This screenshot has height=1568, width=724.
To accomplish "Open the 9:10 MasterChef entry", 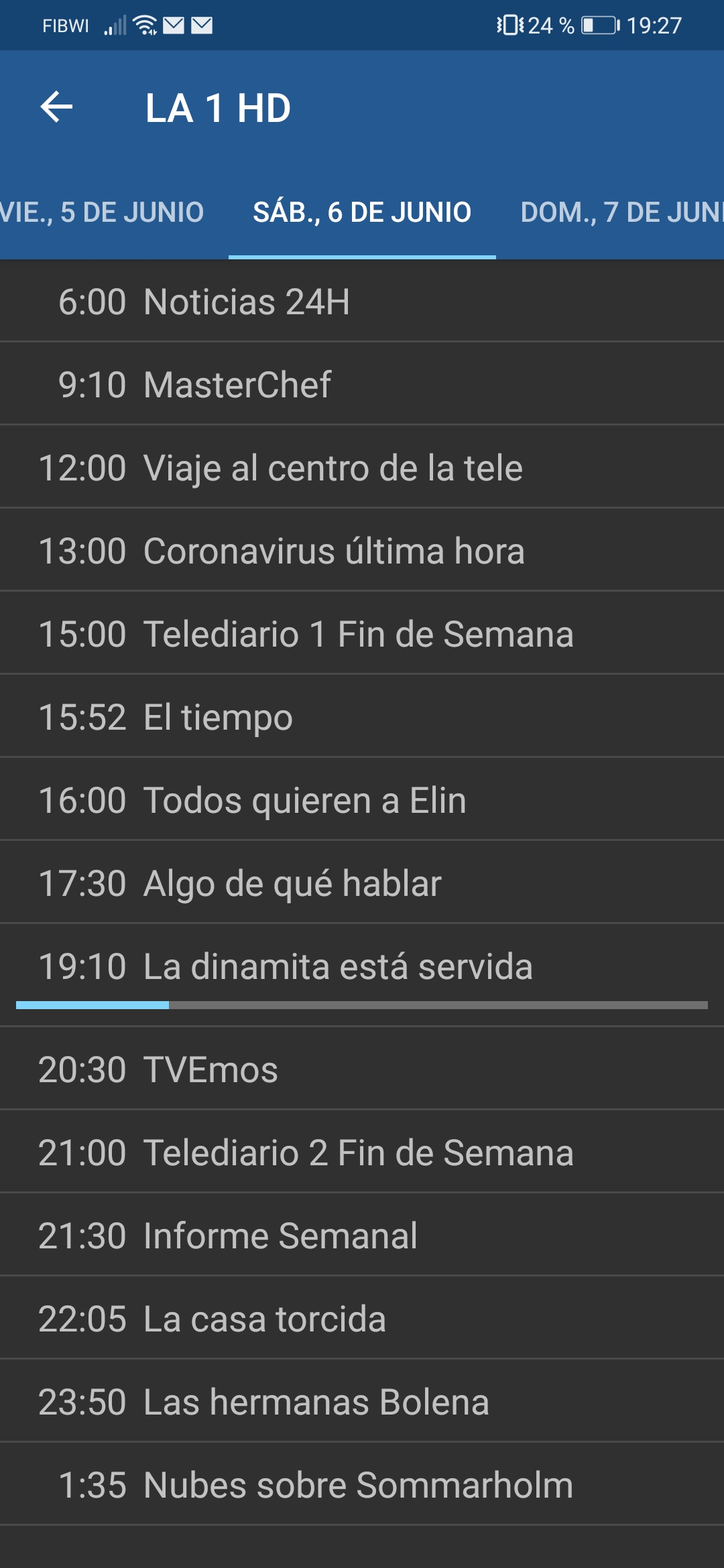I will click(362, 385).
